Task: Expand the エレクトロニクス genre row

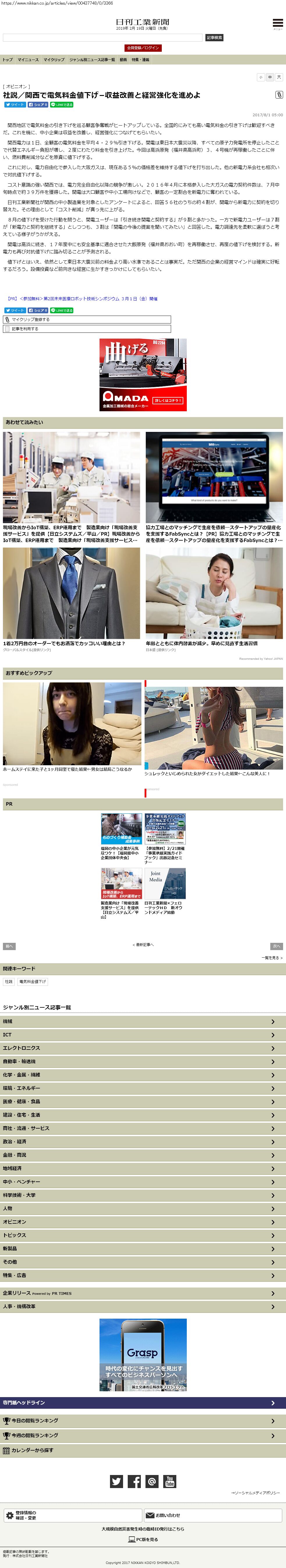Action: click(143, 1048)
